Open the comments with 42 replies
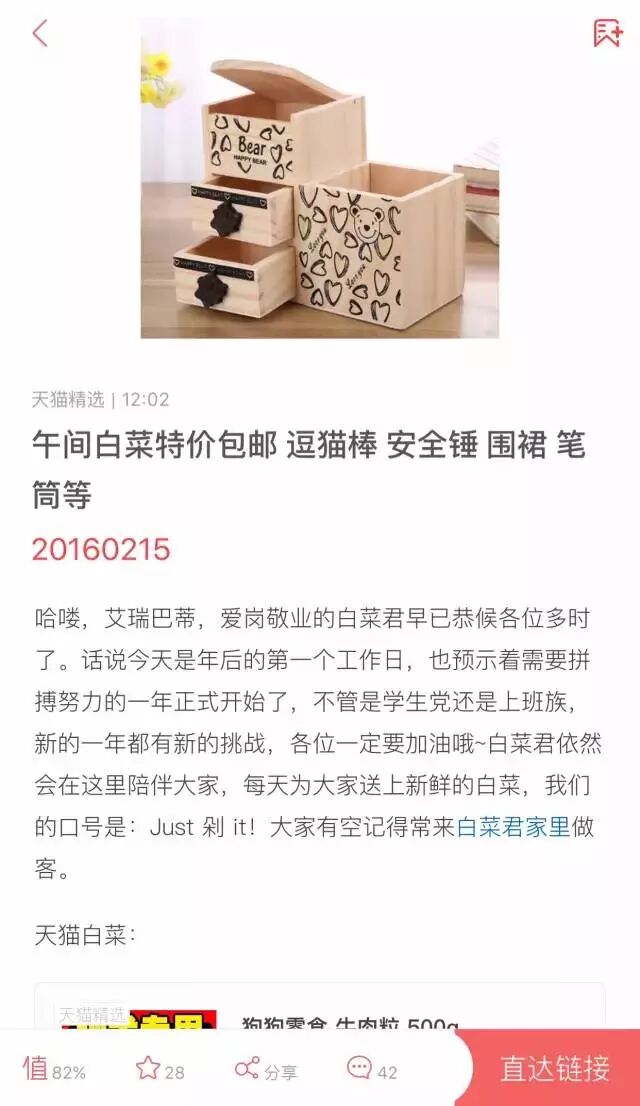Screen dimensions: 640x1106 (x=372, y=1069)
